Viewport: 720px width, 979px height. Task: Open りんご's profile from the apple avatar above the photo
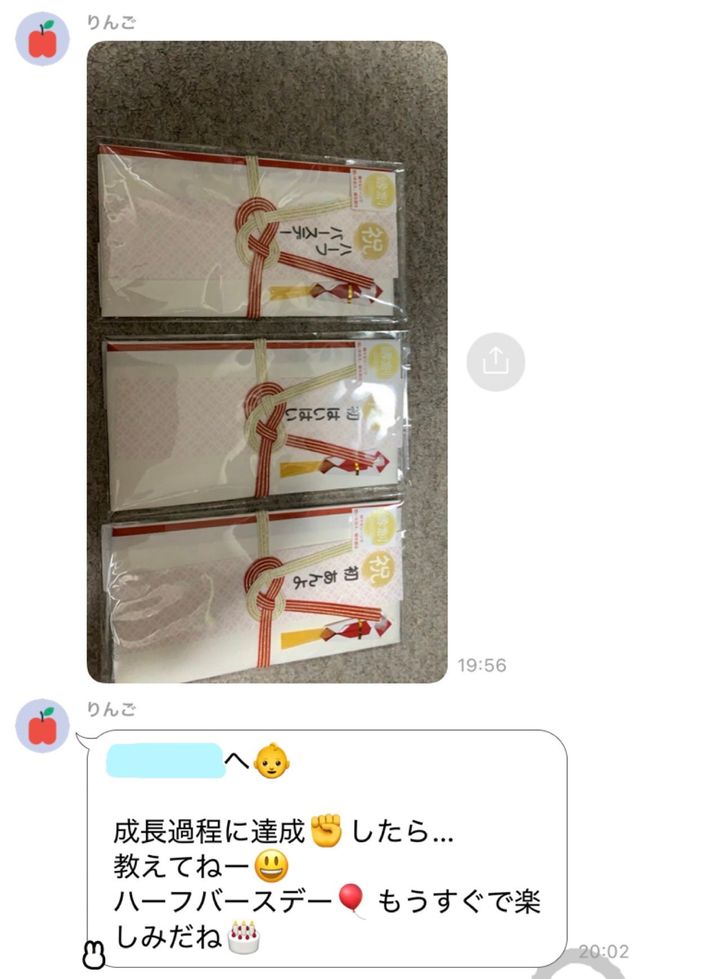click(43, 39)
